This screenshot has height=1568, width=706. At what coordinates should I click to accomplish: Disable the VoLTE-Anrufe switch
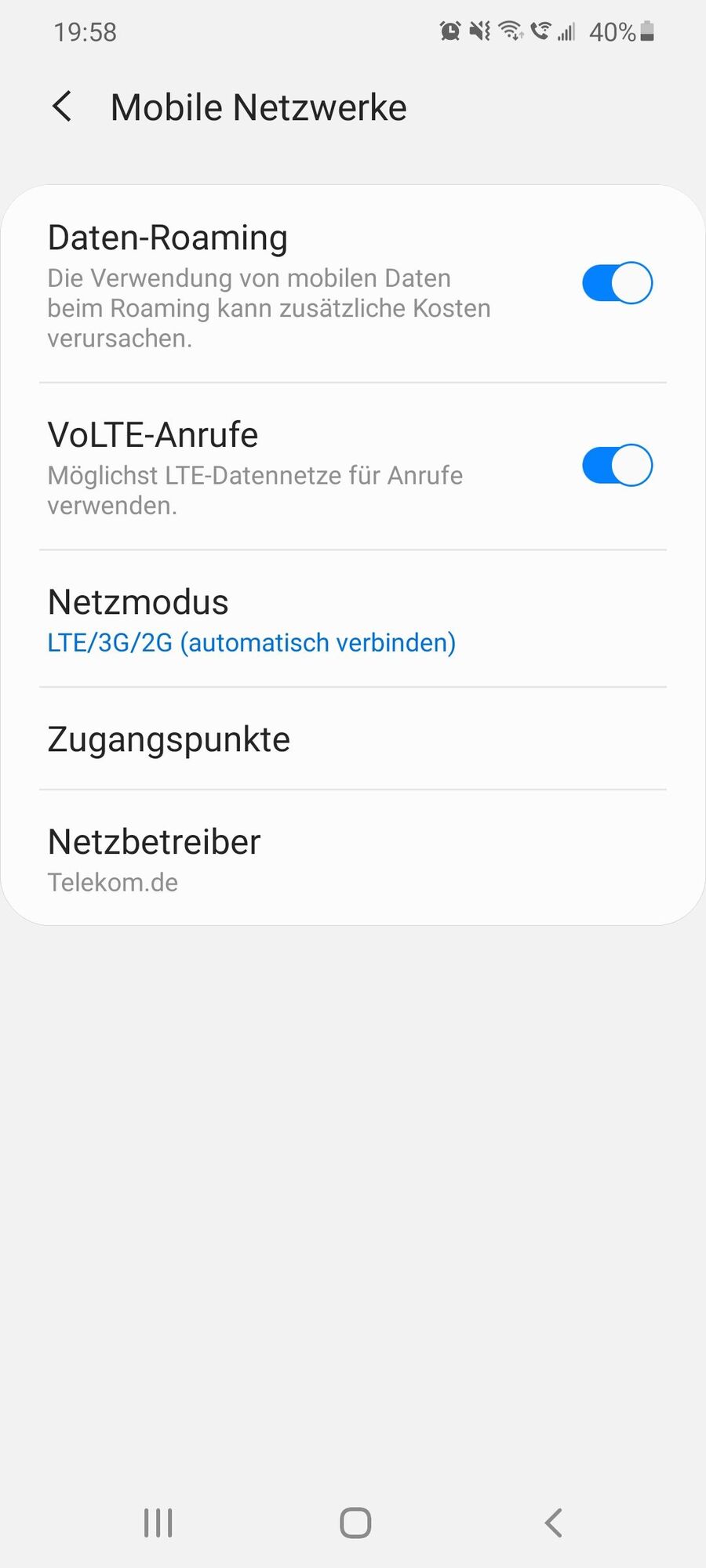click(617, 466)
